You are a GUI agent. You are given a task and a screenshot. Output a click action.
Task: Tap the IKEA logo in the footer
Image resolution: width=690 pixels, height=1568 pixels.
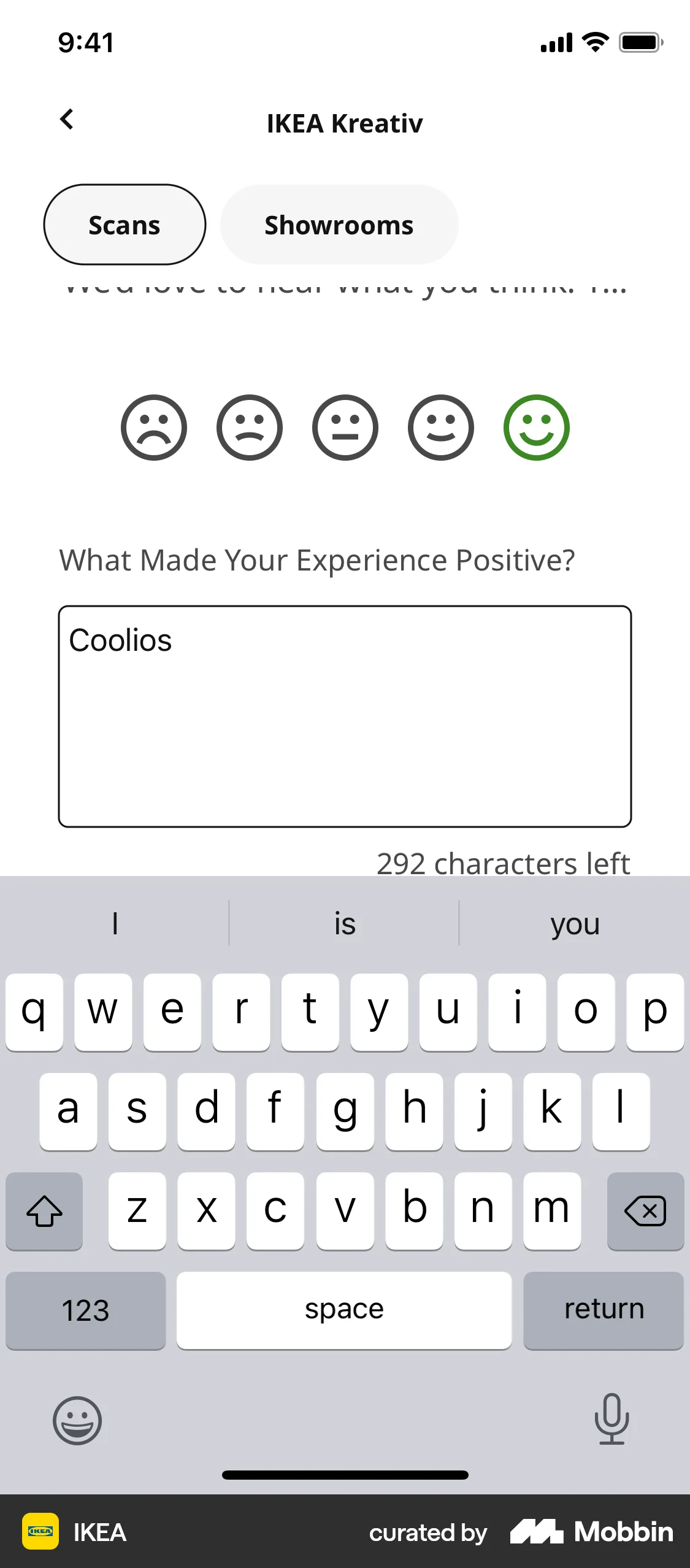pyautogui.click(x=40, y=1532)
